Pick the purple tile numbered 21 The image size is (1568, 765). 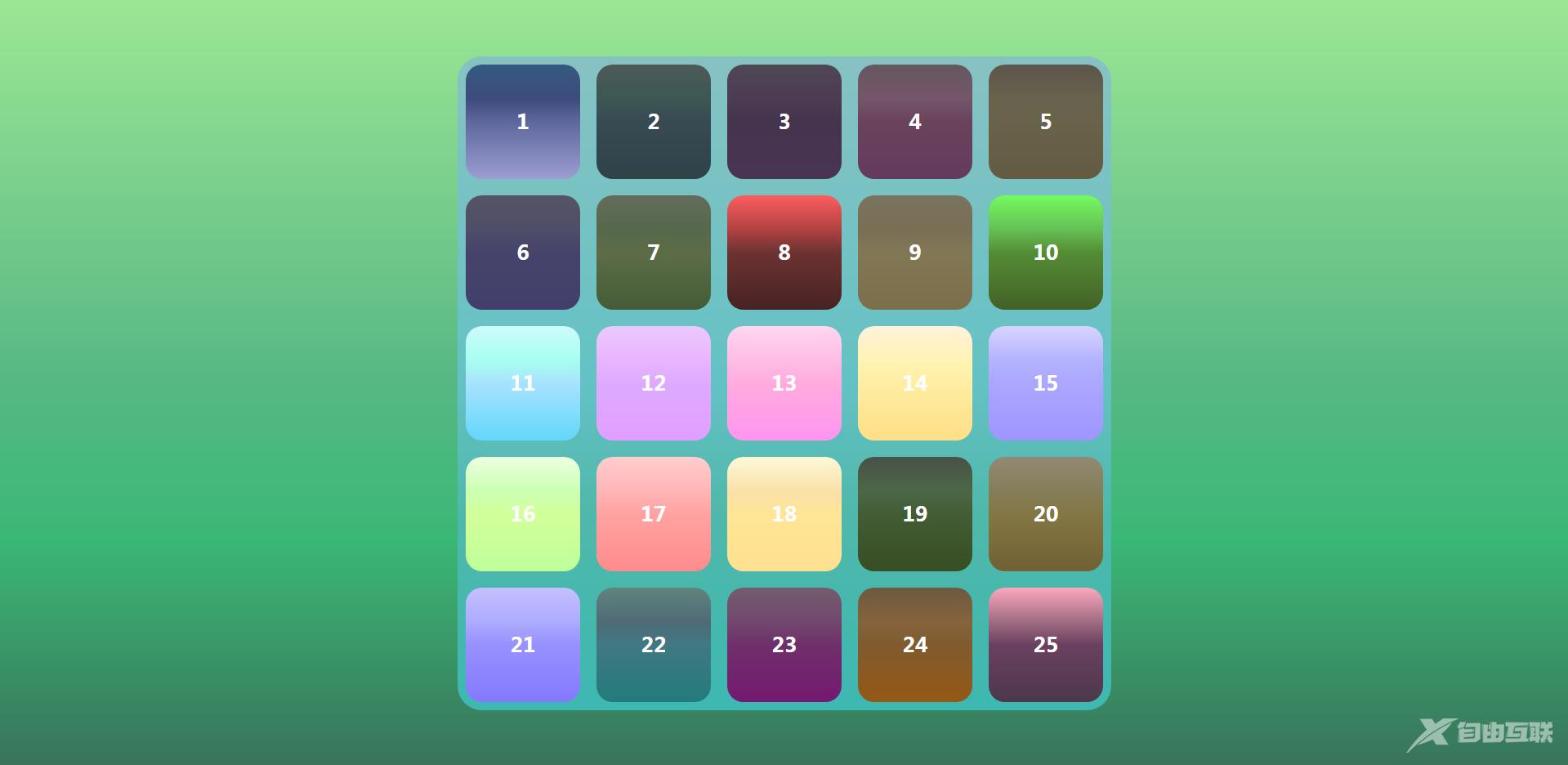coord(523,645)
